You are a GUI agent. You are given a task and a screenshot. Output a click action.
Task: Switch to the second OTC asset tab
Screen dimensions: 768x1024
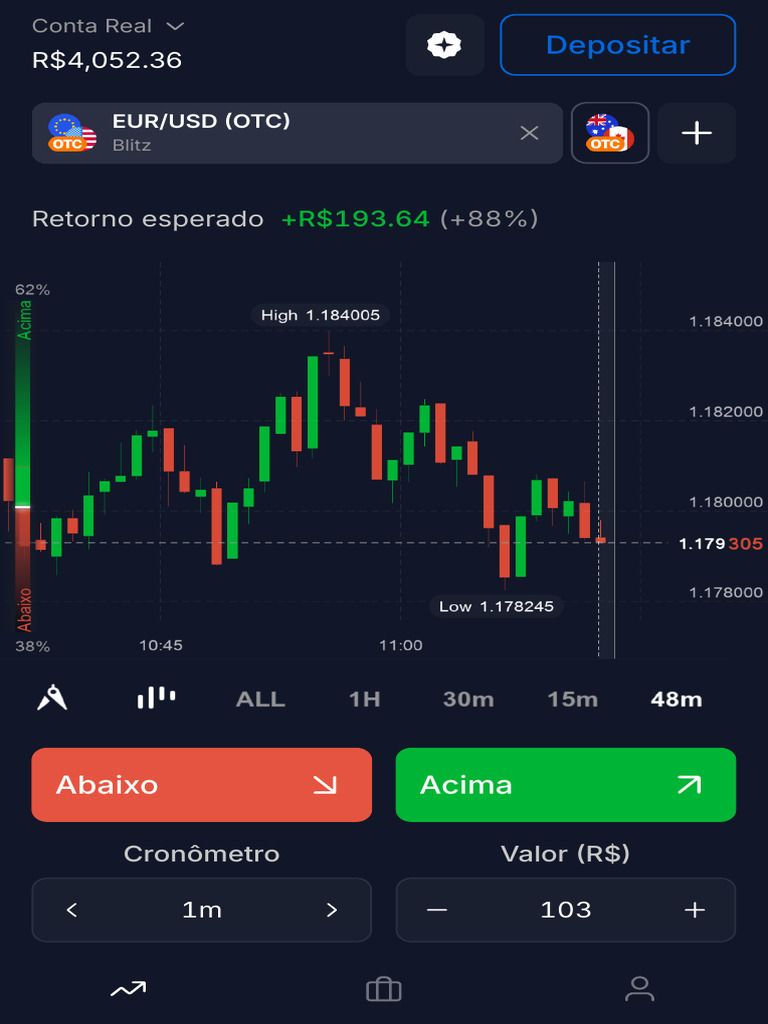click(x=610, y=133)
